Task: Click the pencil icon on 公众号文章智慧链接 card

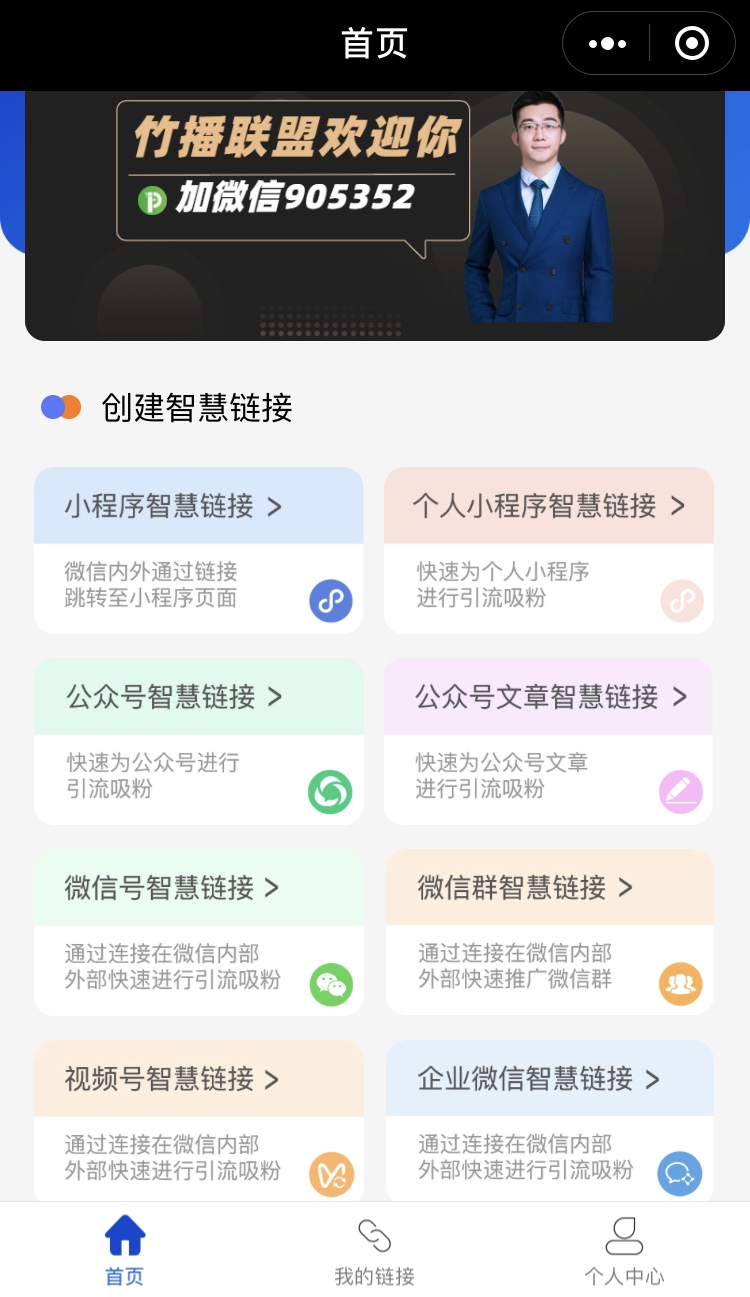Action: (x=681, y=792)
